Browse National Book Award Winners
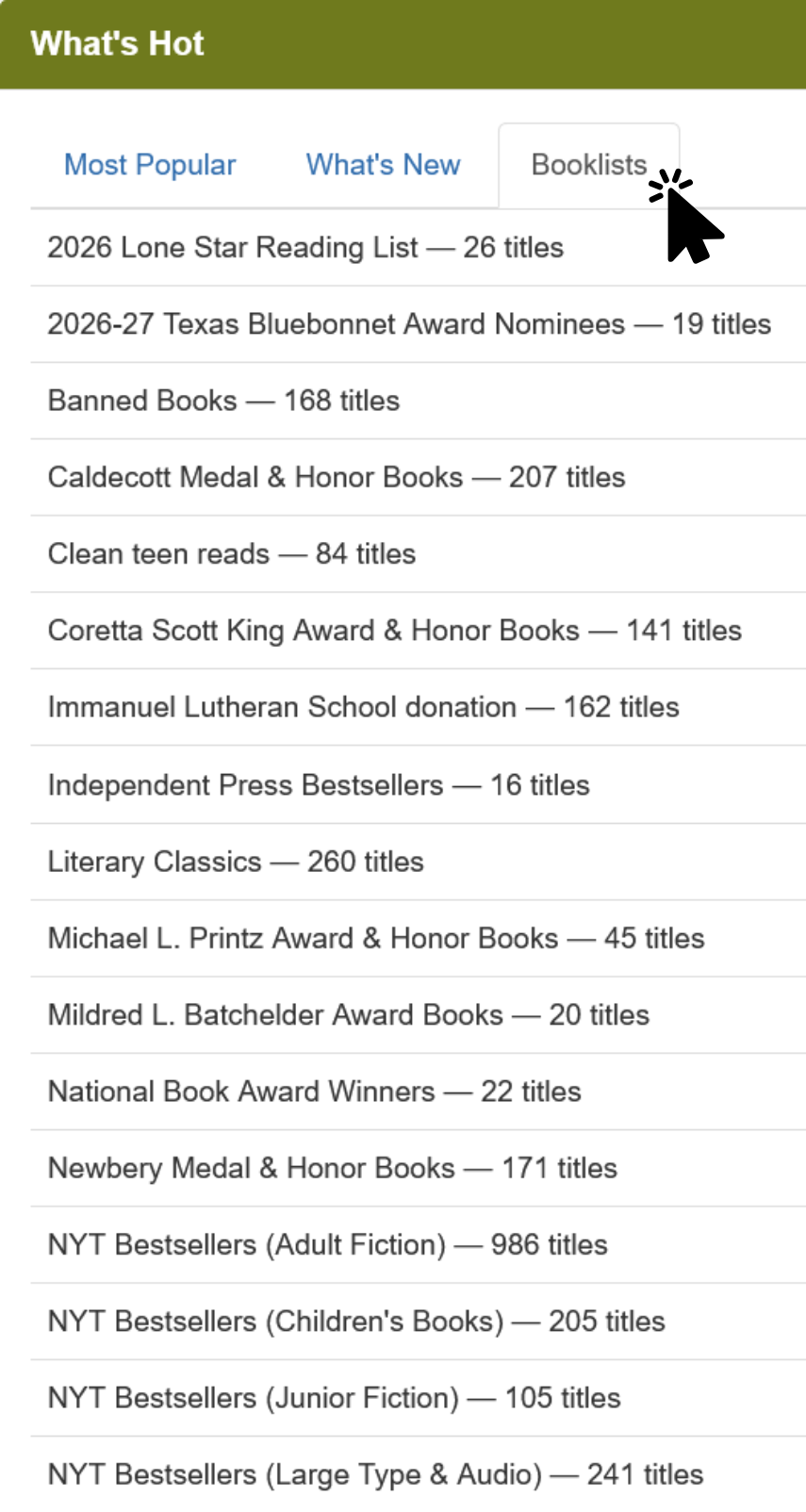 [x=315, y=1092]
